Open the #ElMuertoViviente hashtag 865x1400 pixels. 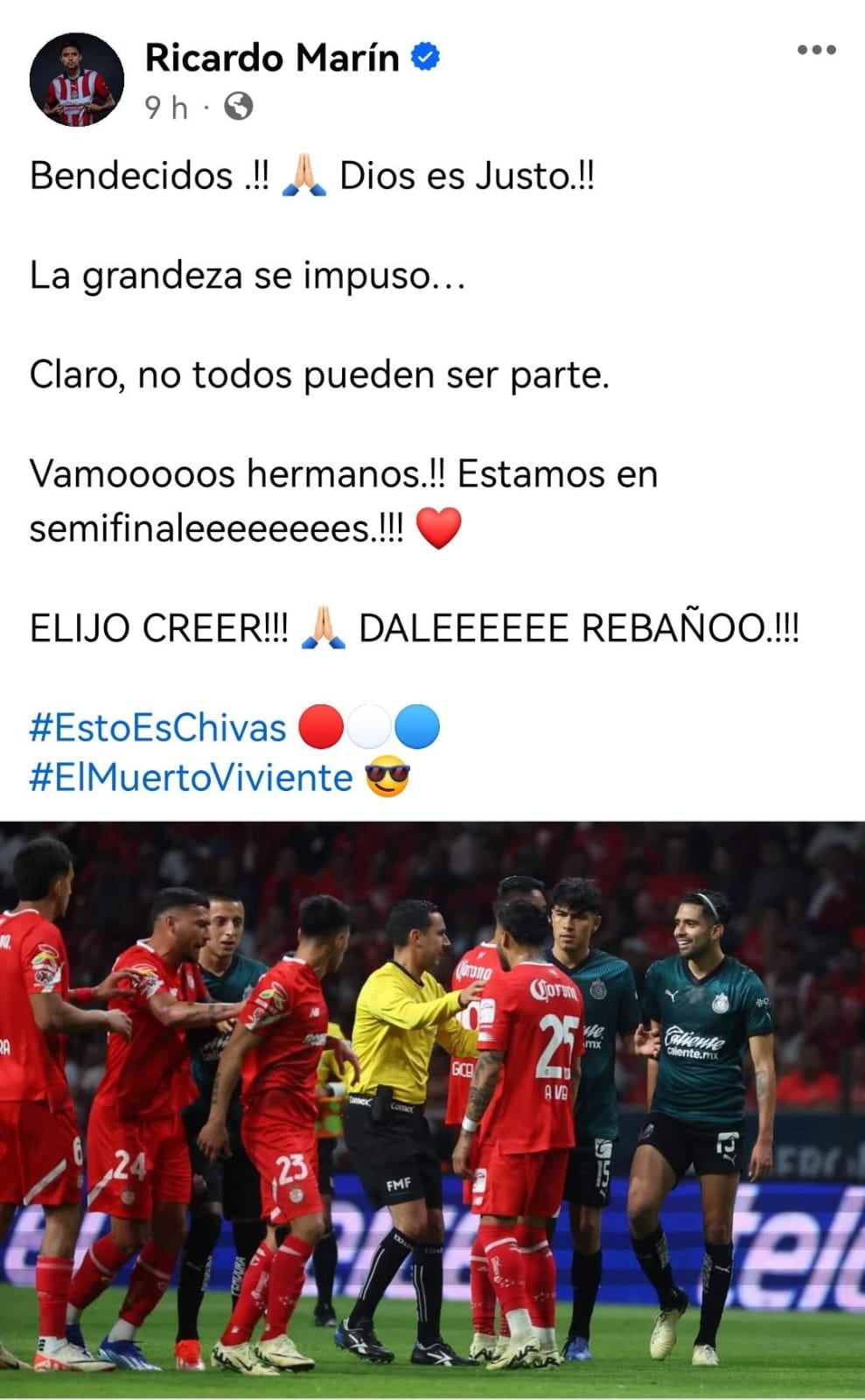coord(191,777)
